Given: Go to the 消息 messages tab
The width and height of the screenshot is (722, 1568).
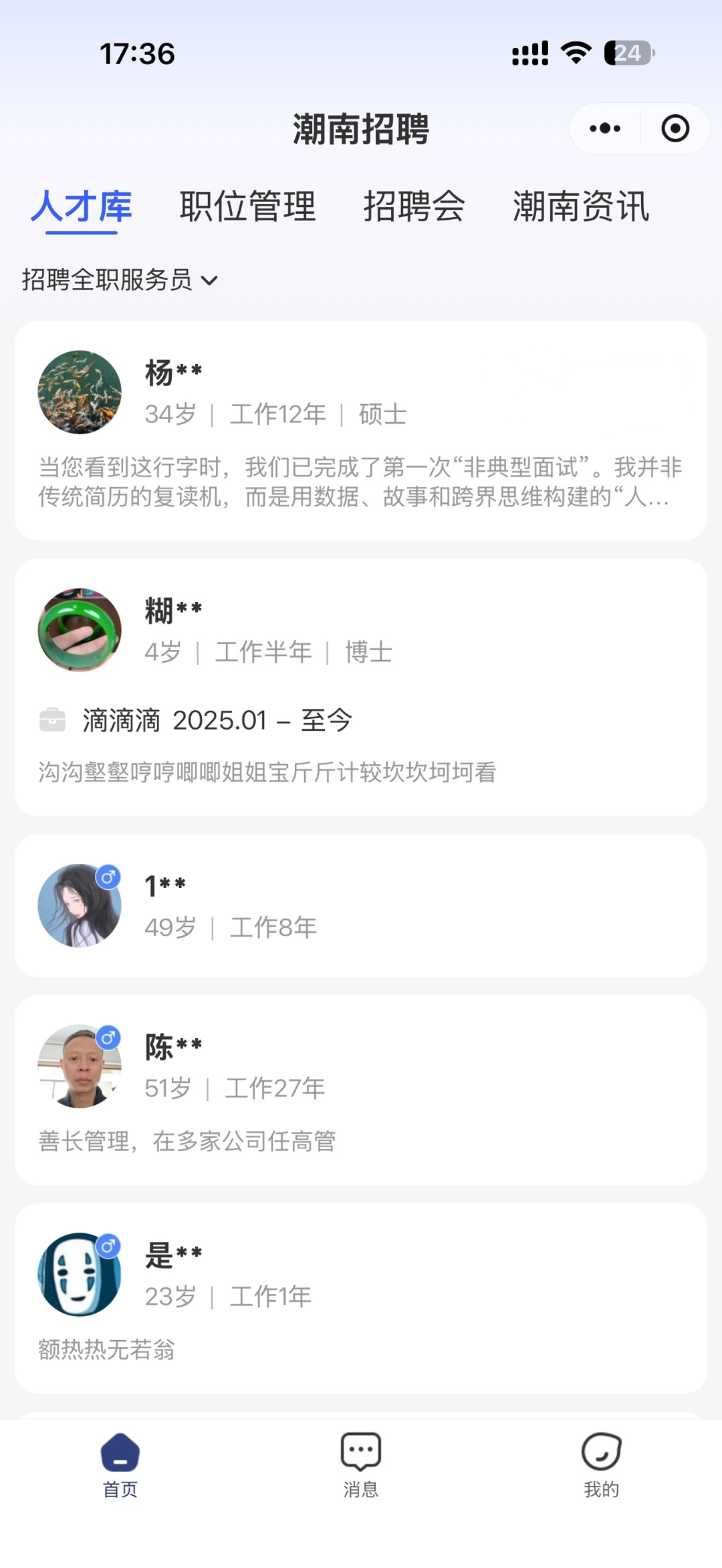Looking at the screenshot, I should (x=361, y=1464).
